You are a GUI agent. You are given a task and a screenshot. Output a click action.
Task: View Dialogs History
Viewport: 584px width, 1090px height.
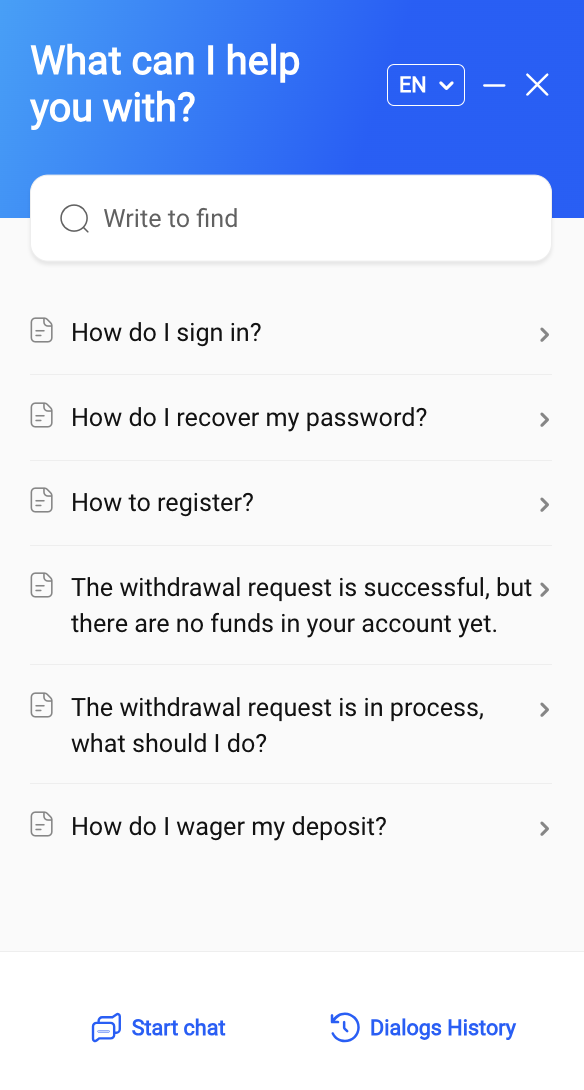(x=423, y=1027)
